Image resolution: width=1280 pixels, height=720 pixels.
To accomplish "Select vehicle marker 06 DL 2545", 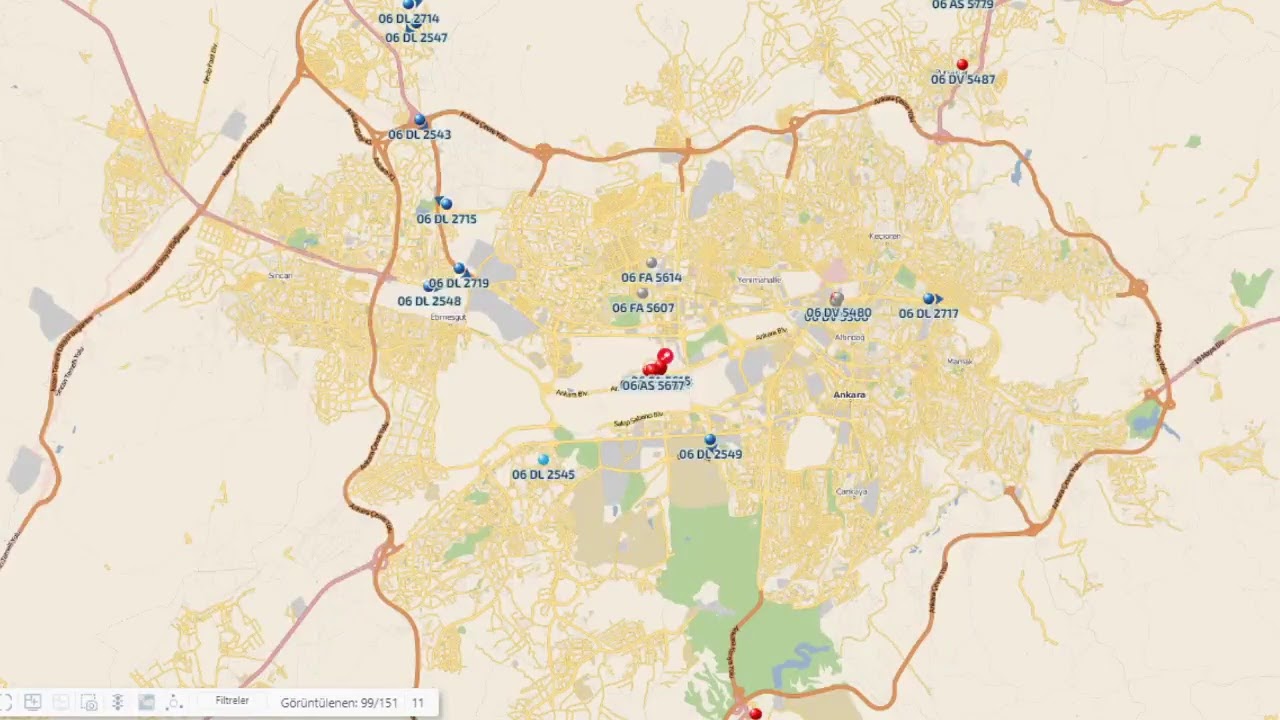I will 543,459.
